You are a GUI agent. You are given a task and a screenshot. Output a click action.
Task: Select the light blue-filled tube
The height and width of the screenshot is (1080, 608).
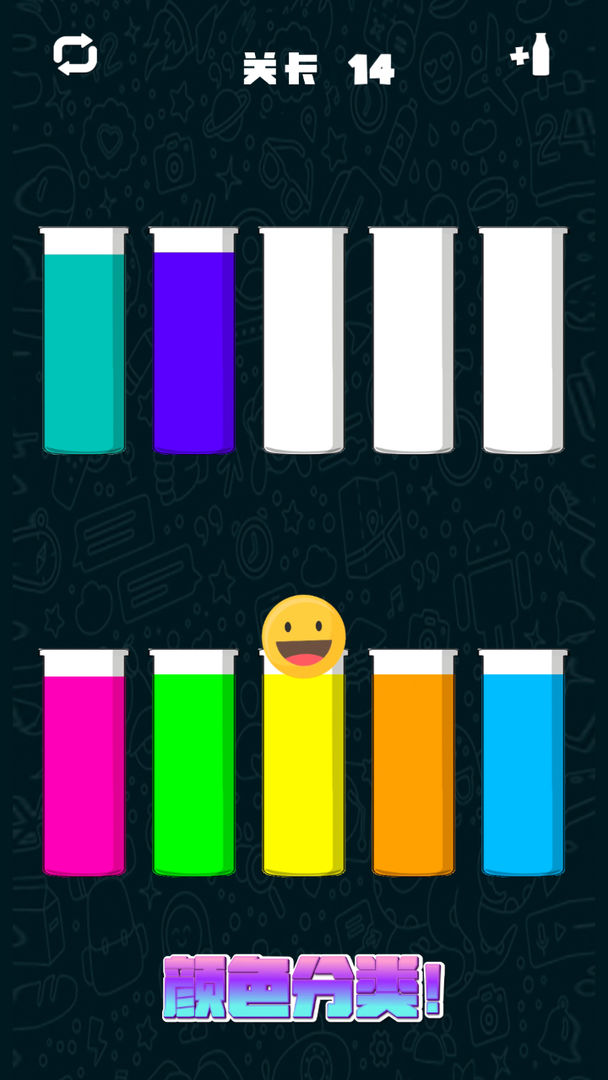pyautogui.click(x=523, y=765)
